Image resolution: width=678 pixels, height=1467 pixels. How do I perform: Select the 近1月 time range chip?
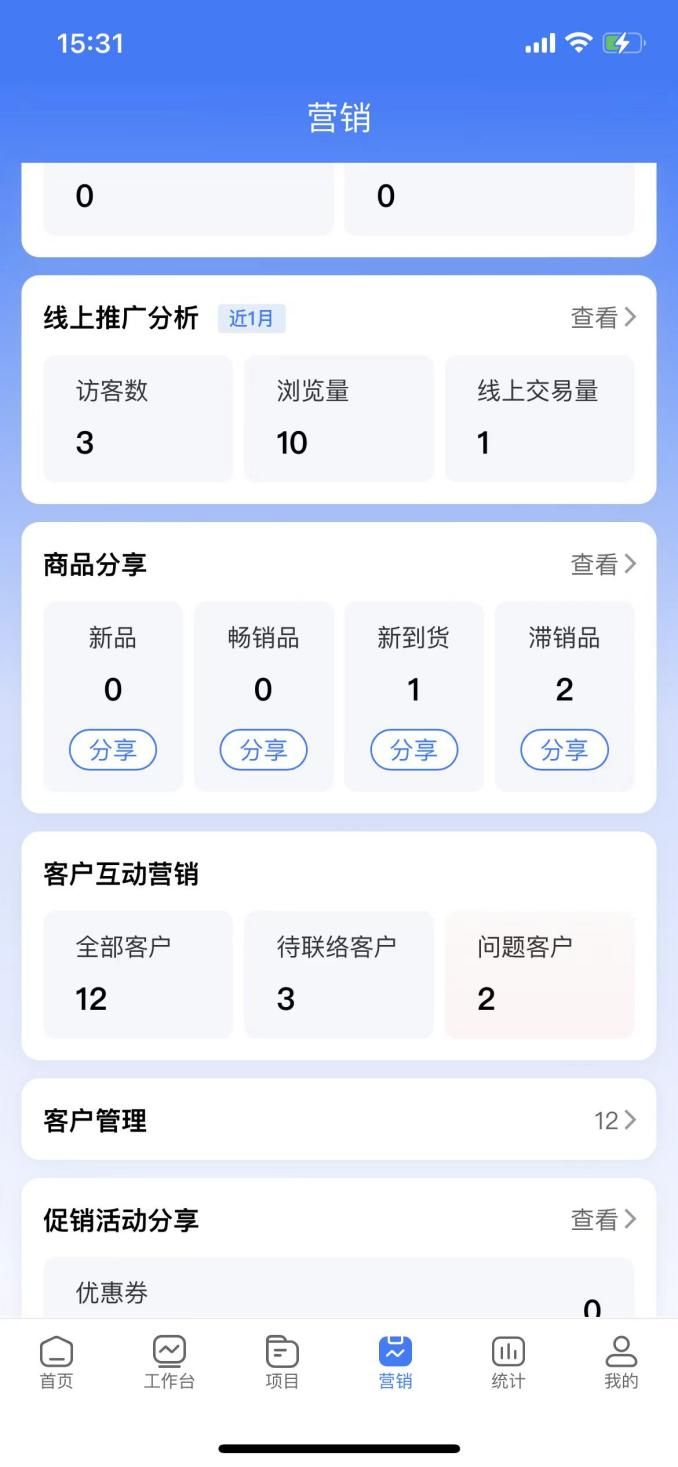click(251, 318)
